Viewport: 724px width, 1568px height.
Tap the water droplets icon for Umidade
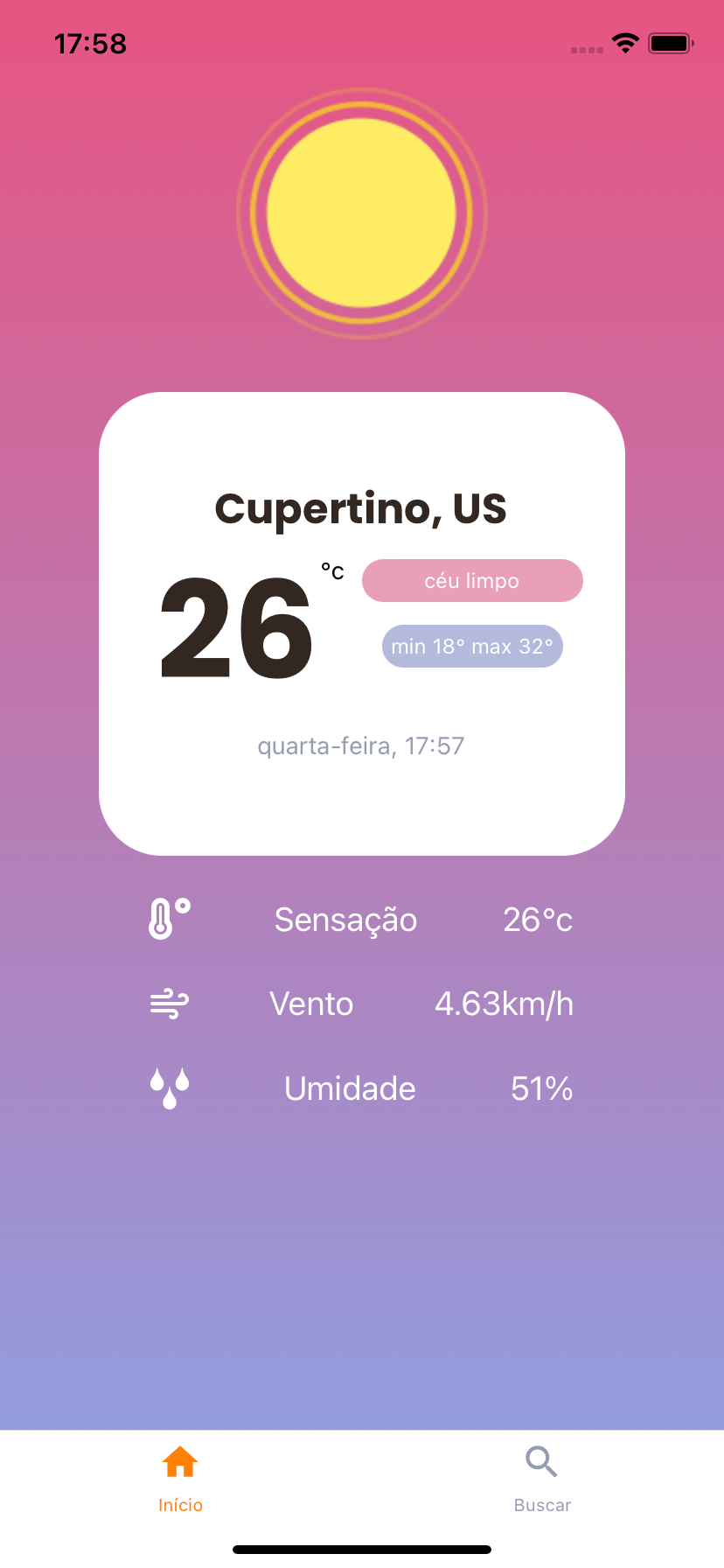pos(168,1087)
